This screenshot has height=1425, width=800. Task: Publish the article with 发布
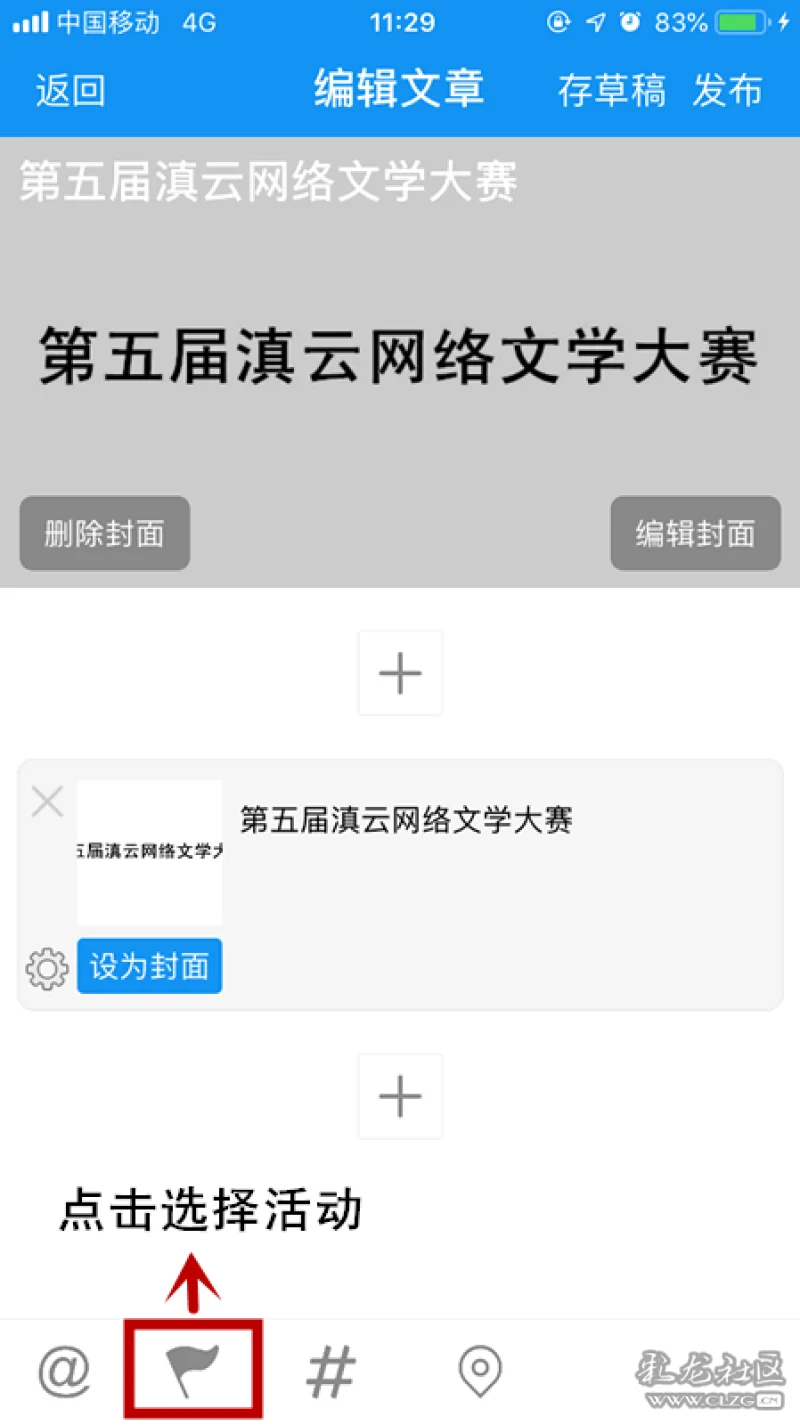[x=728, y=90]
